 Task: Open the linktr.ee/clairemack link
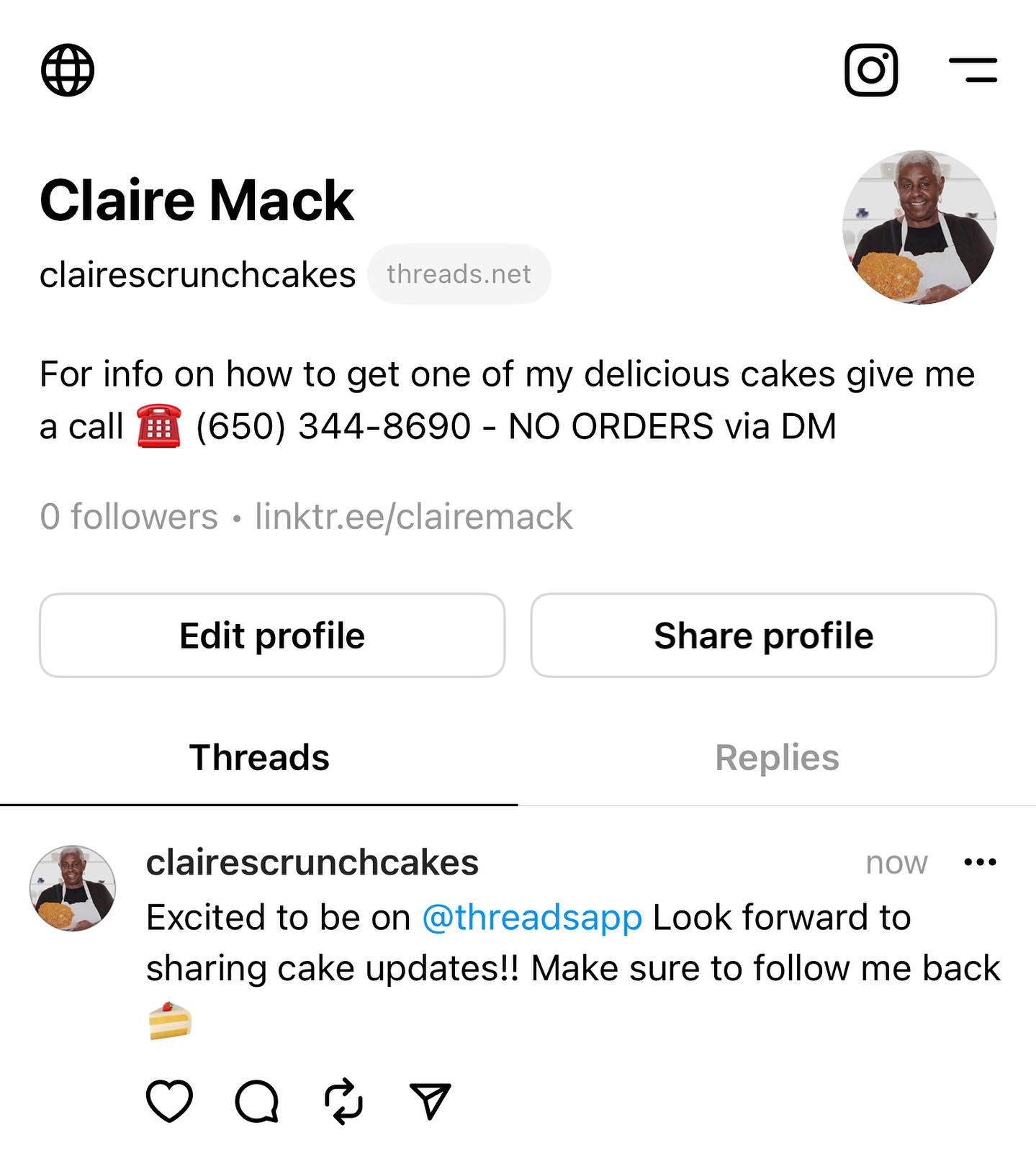[x=413, y=517]
